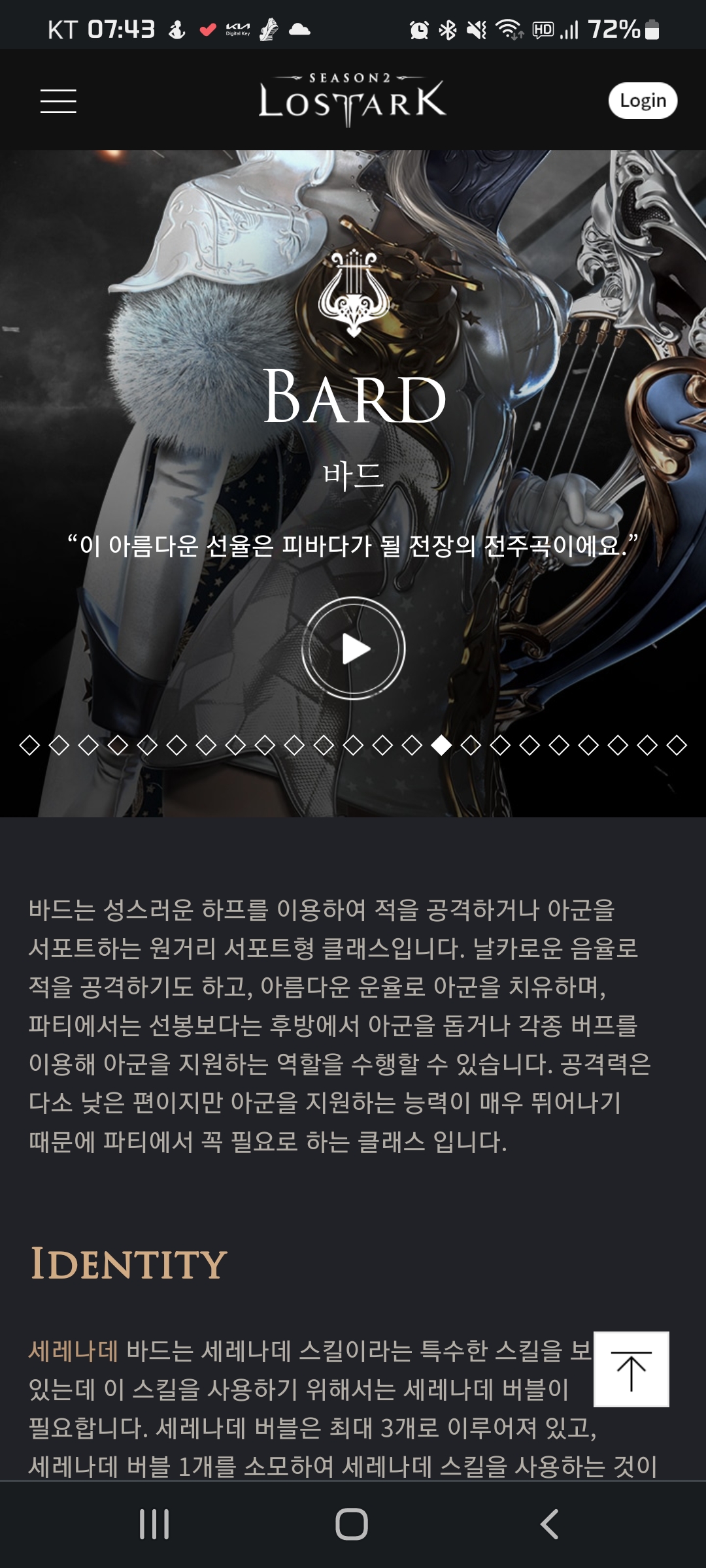This screenshot has height=1568, width=706.
Task: Play the Bard class video
Action: tap(354, 649)
